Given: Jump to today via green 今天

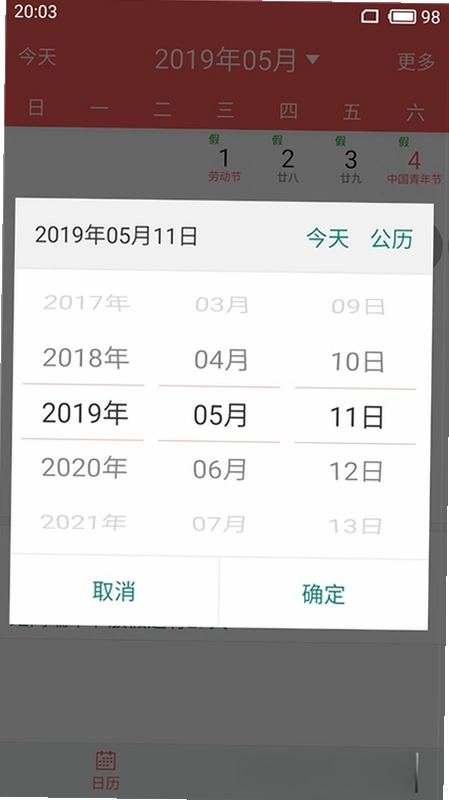Looking at the screenshot, I should (x=328, y=238).
